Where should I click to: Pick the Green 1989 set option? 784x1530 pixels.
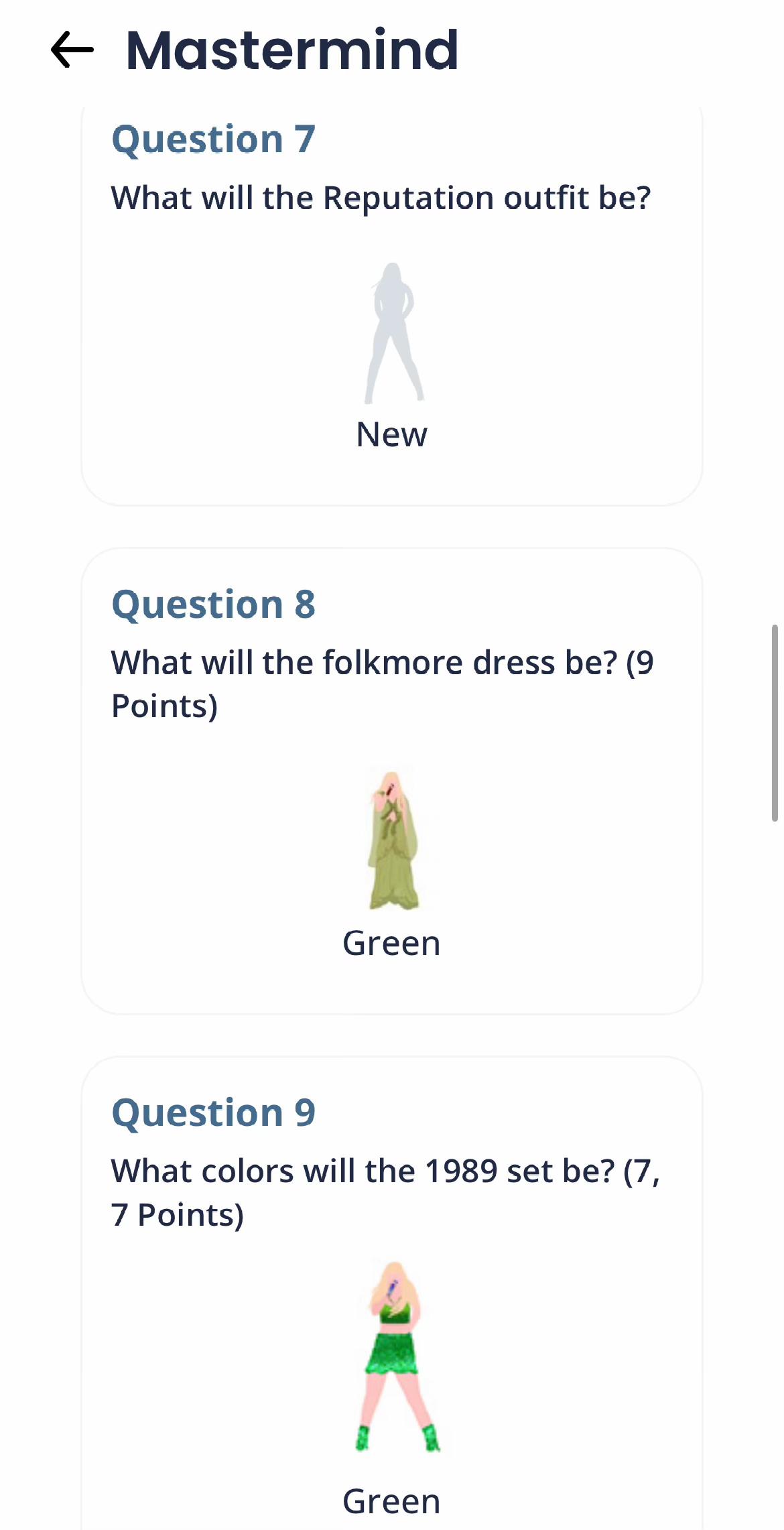(392, 1381)
